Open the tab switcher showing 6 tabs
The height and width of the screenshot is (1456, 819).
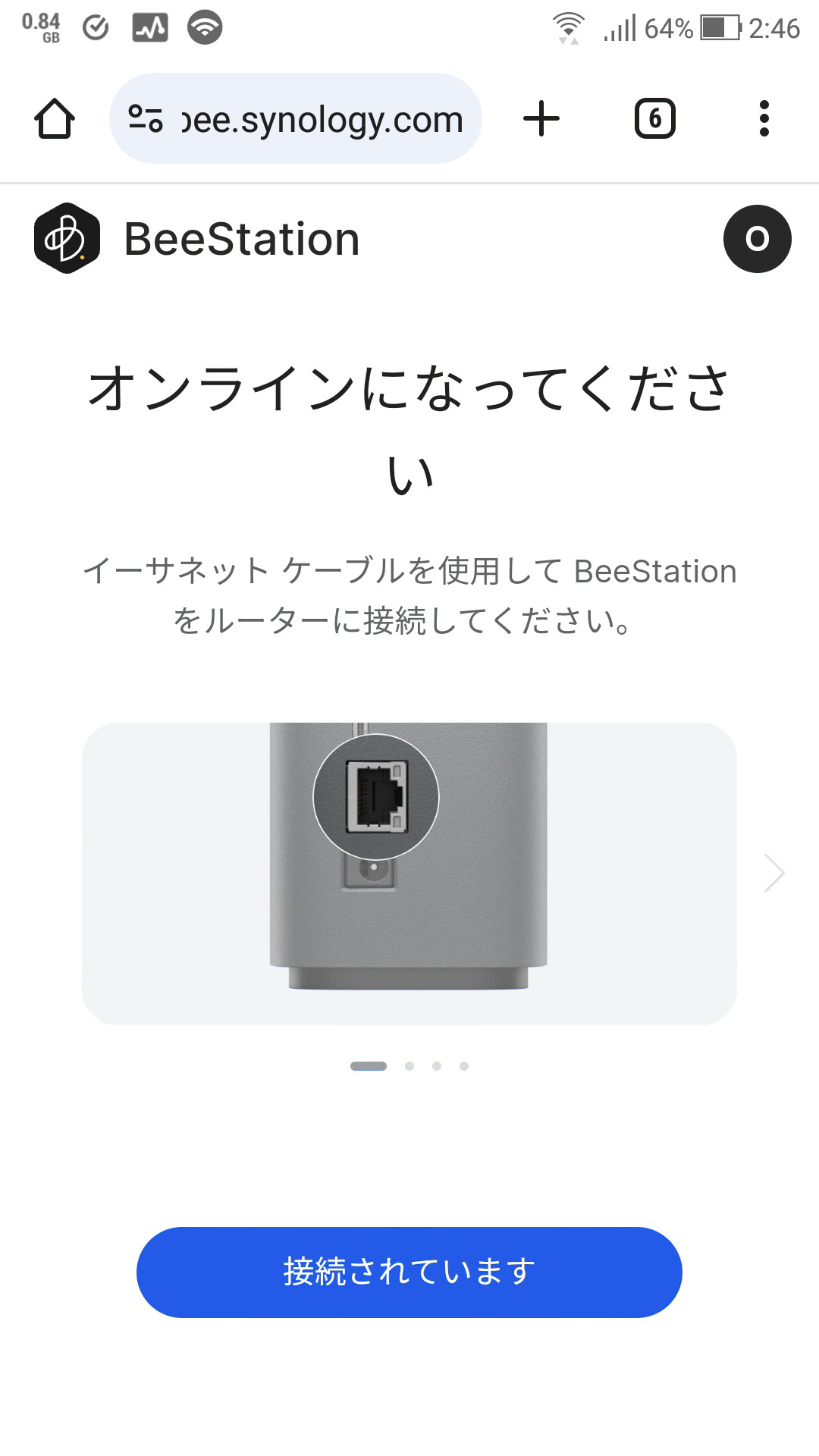[654, 119]
